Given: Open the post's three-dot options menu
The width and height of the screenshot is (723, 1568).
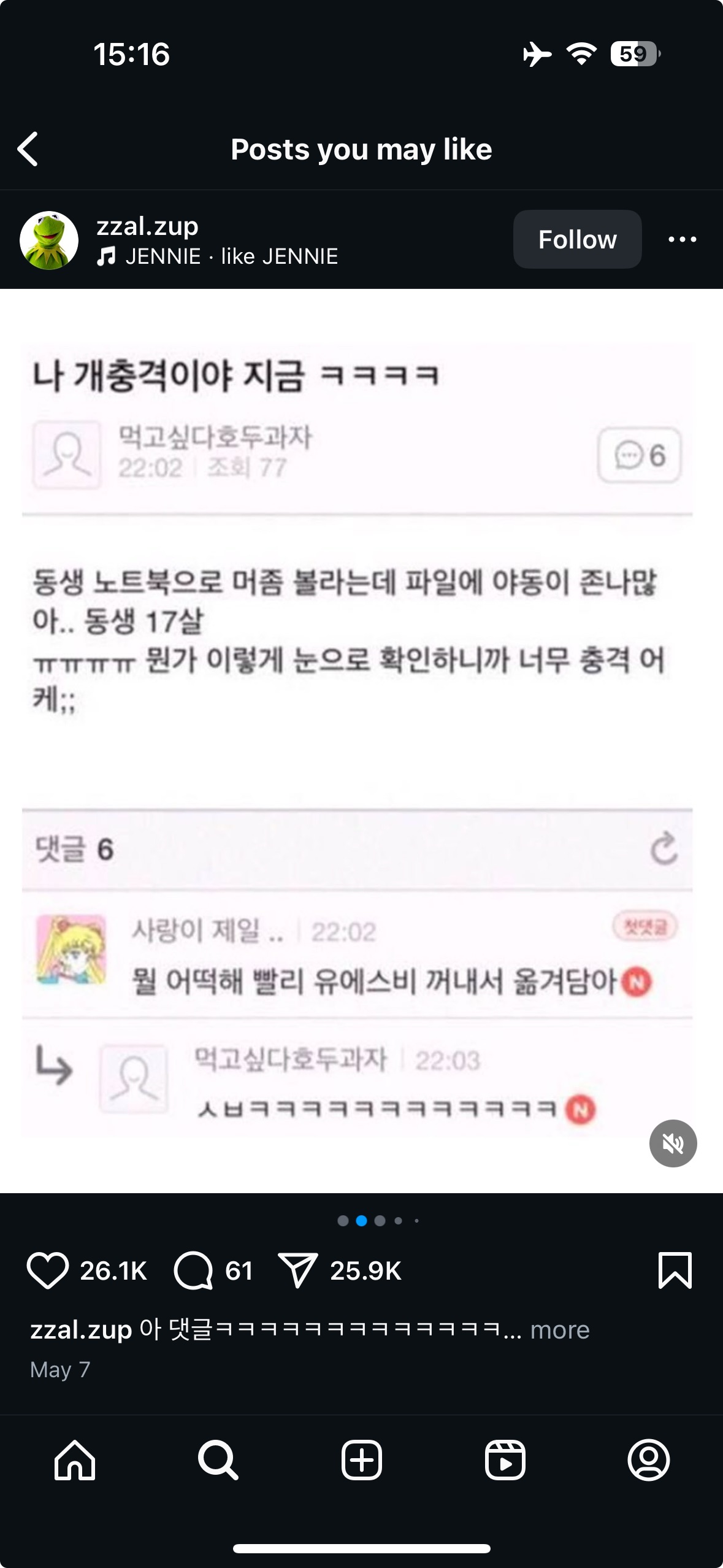Looking at the screenshot, I should pos(682,239).
